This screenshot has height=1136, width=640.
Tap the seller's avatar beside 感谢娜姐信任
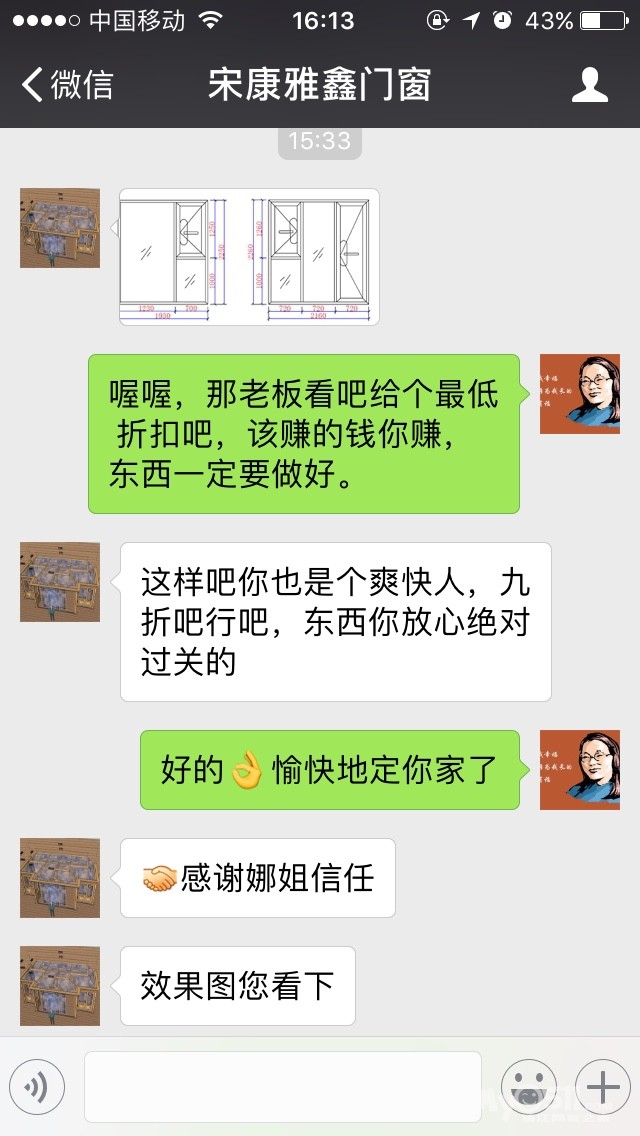pos(59,878)
